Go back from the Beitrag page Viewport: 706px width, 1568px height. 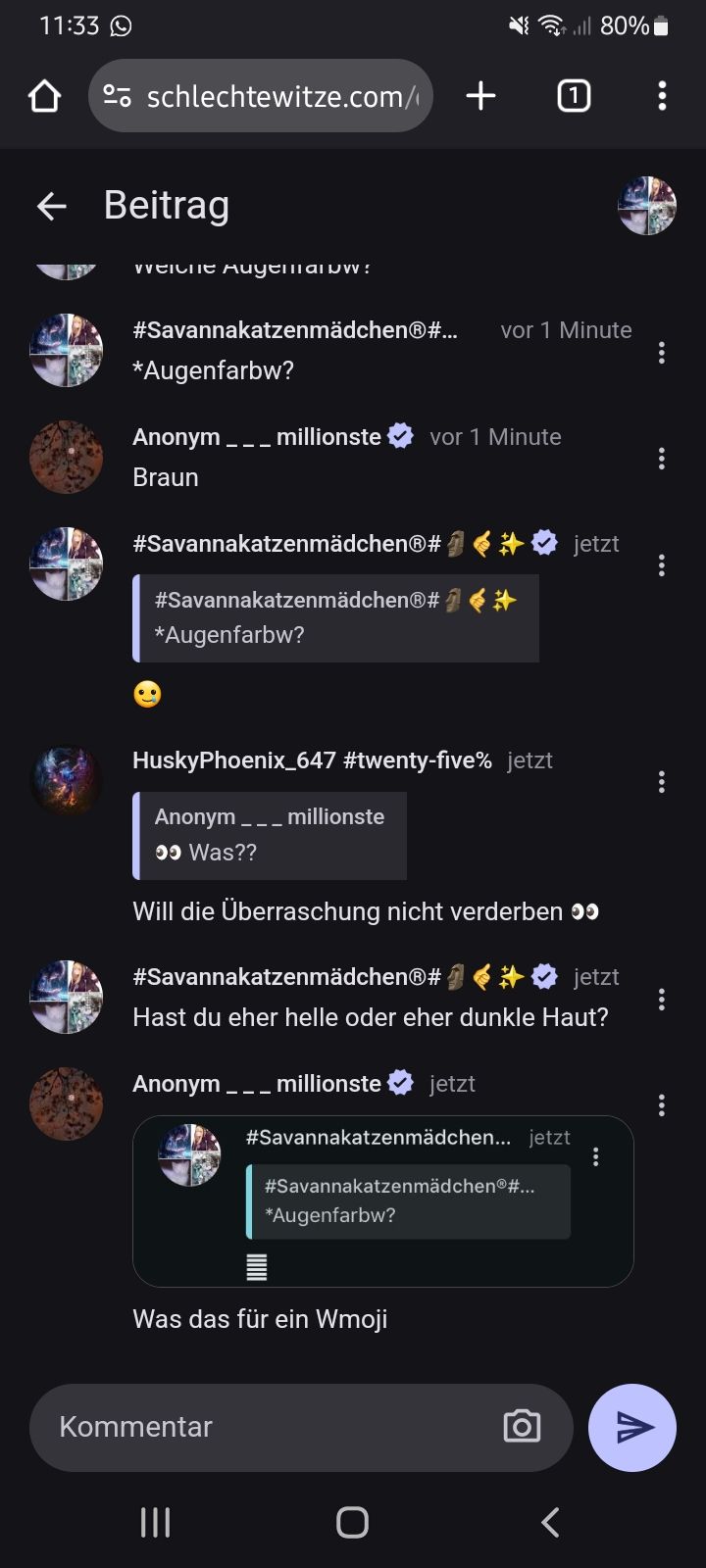51,206
